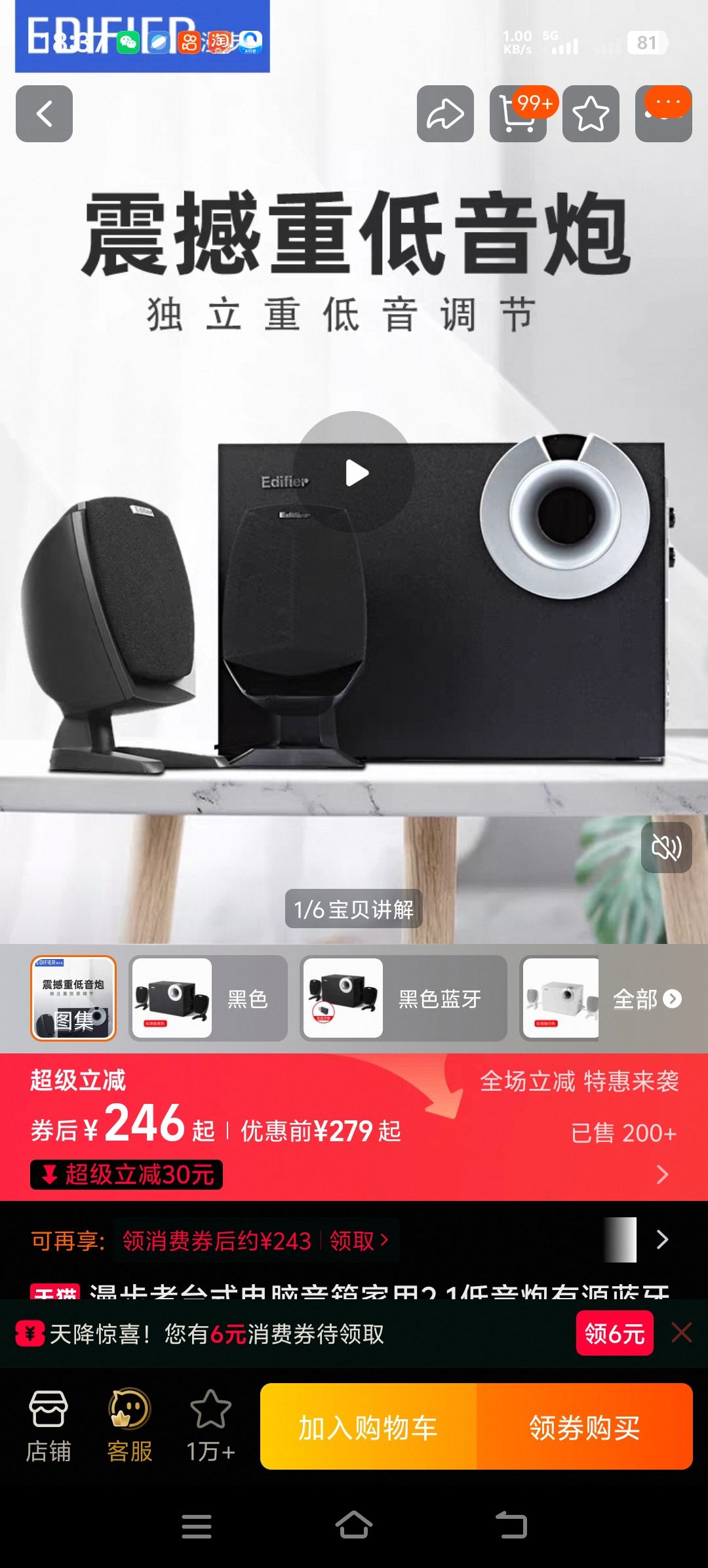Open the three-dot more menu

(x=664, y=113)
